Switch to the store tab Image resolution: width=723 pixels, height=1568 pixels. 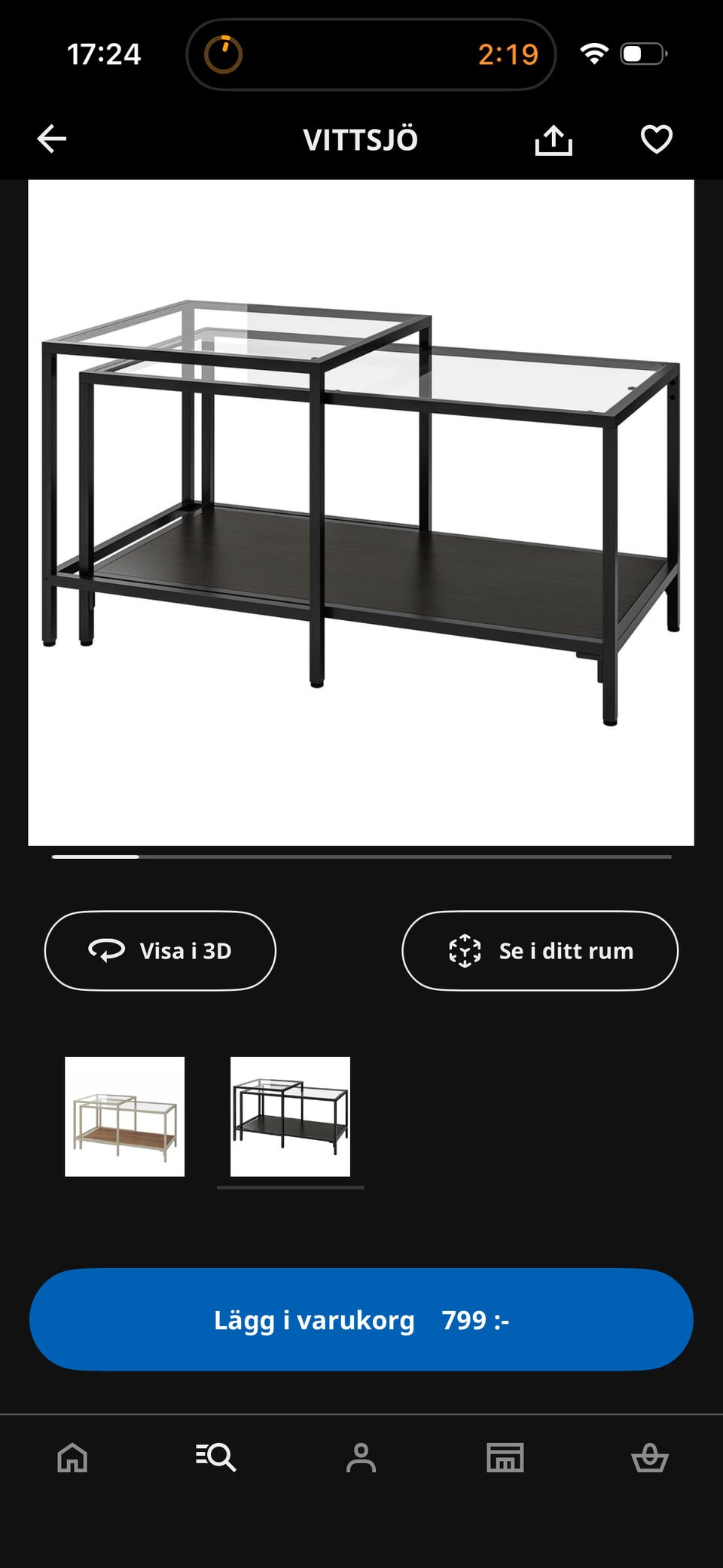505,1457
